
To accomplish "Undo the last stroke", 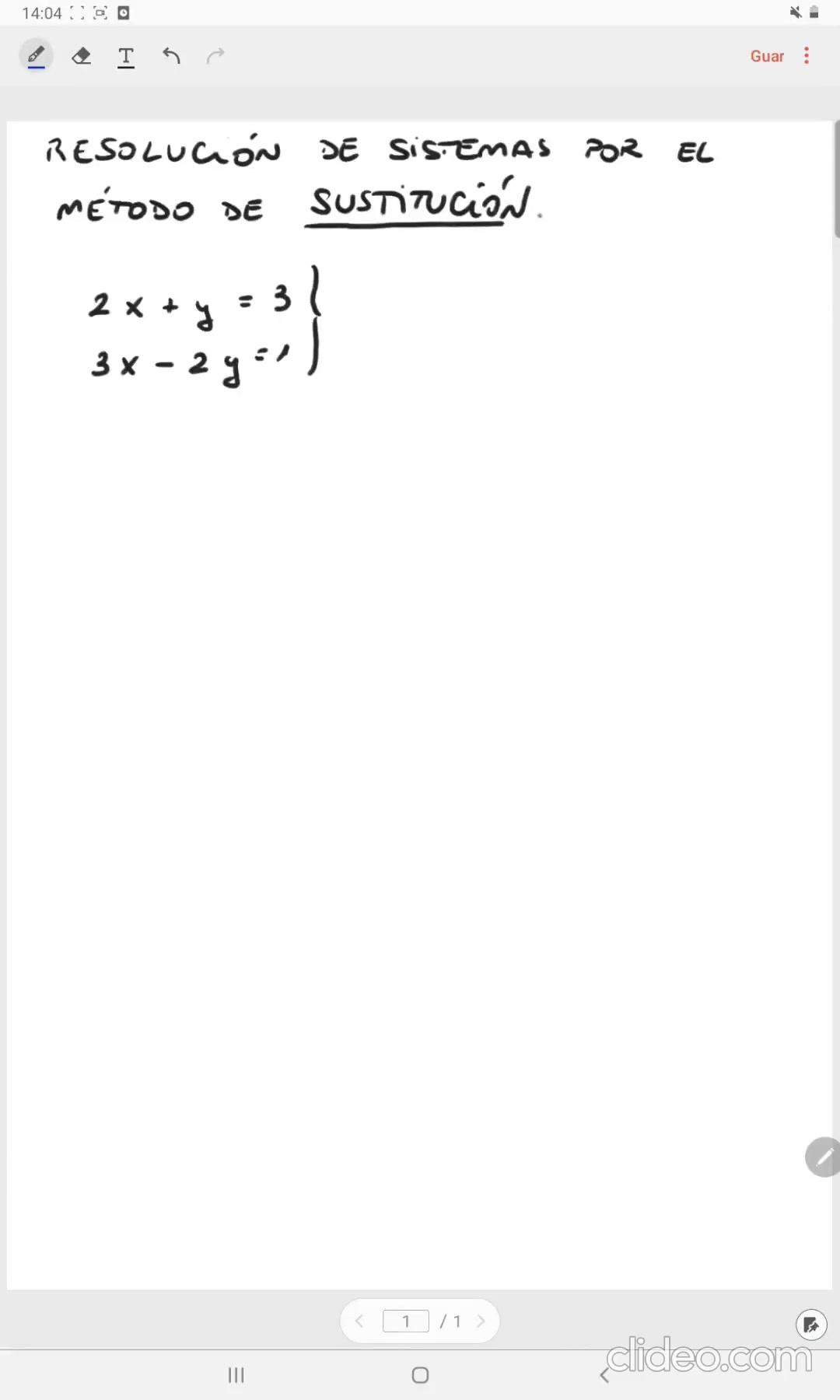I will [171, 56].
